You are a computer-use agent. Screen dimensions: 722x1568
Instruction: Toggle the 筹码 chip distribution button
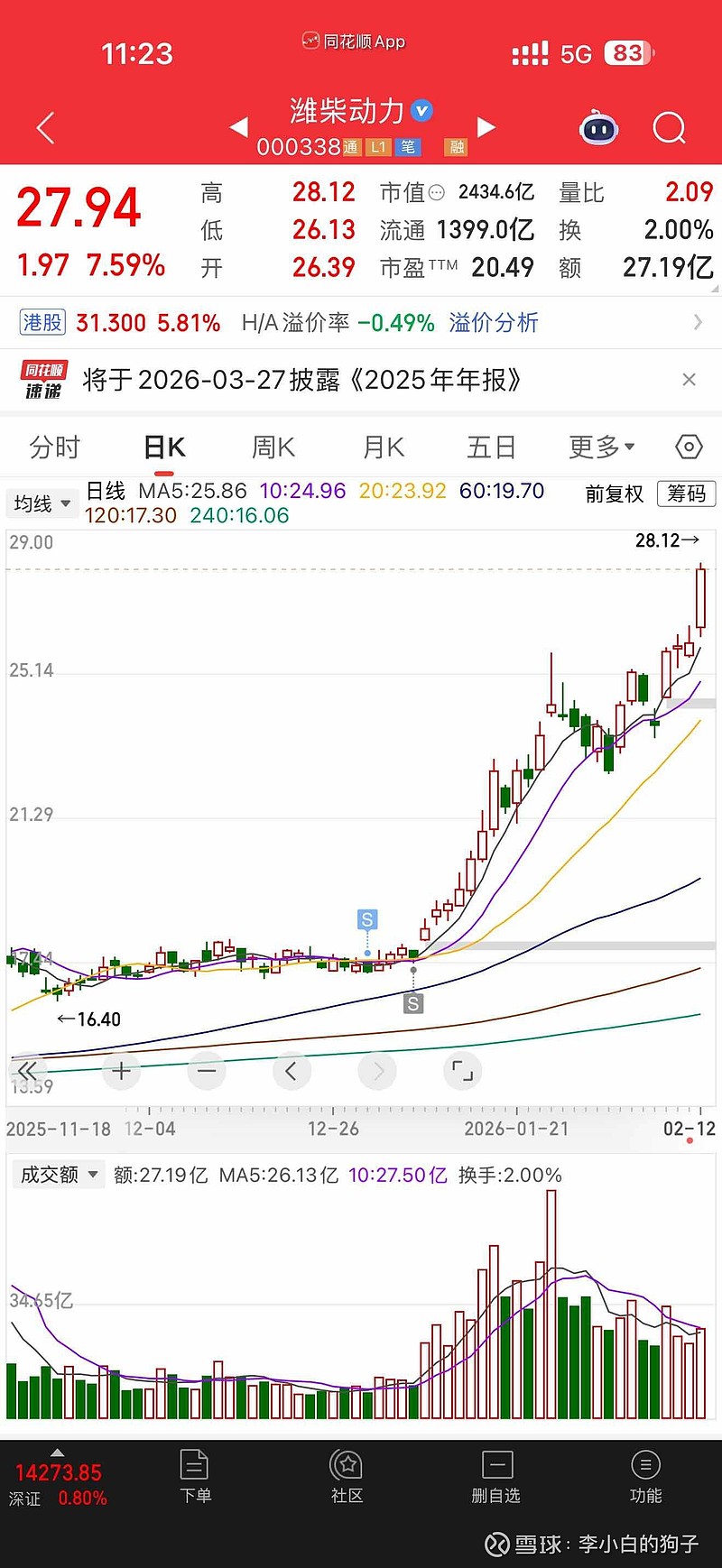coord(687,493)
